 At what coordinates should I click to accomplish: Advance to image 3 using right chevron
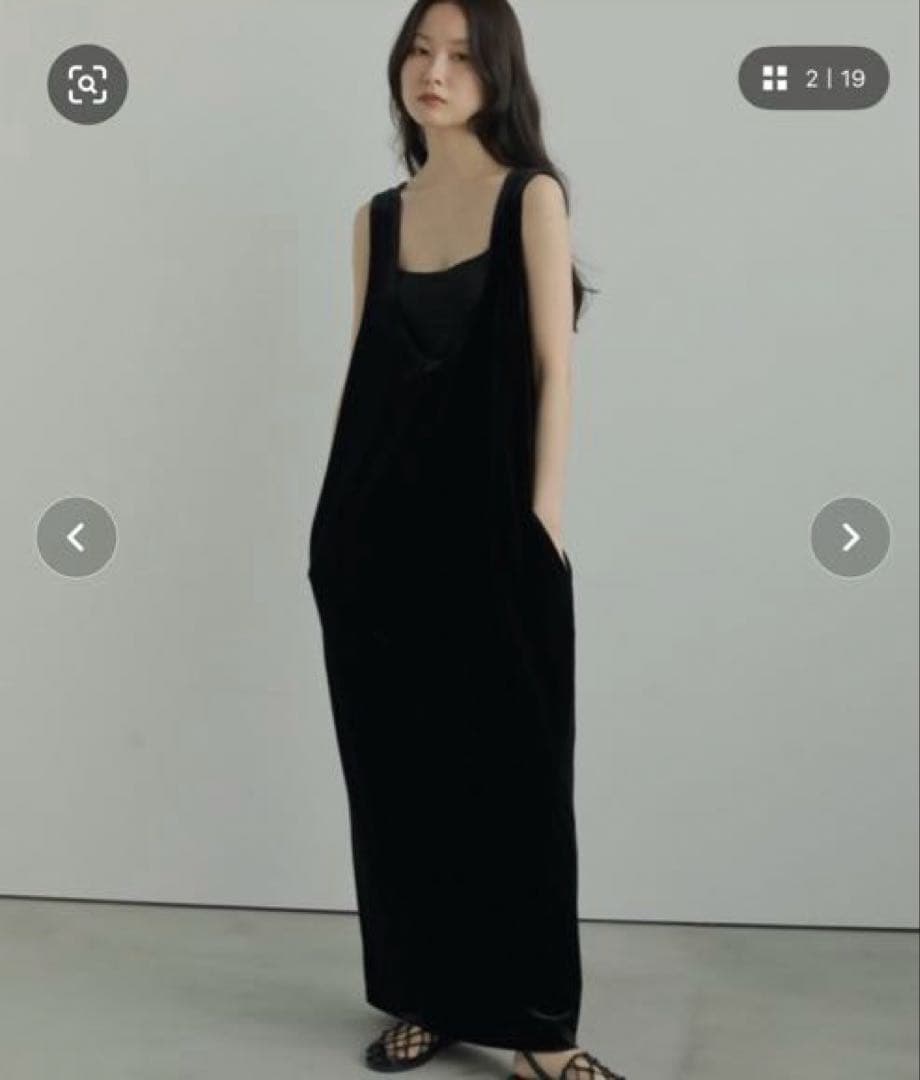[851, 537]
